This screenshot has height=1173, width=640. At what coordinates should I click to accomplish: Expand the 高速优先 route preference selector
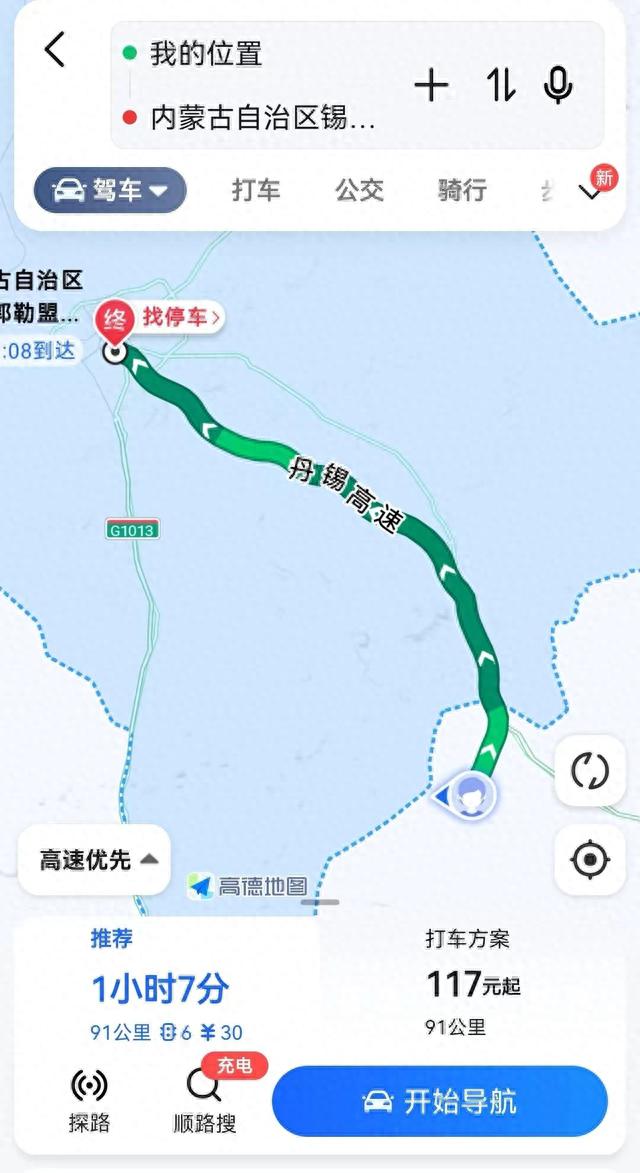coord(94,860)
